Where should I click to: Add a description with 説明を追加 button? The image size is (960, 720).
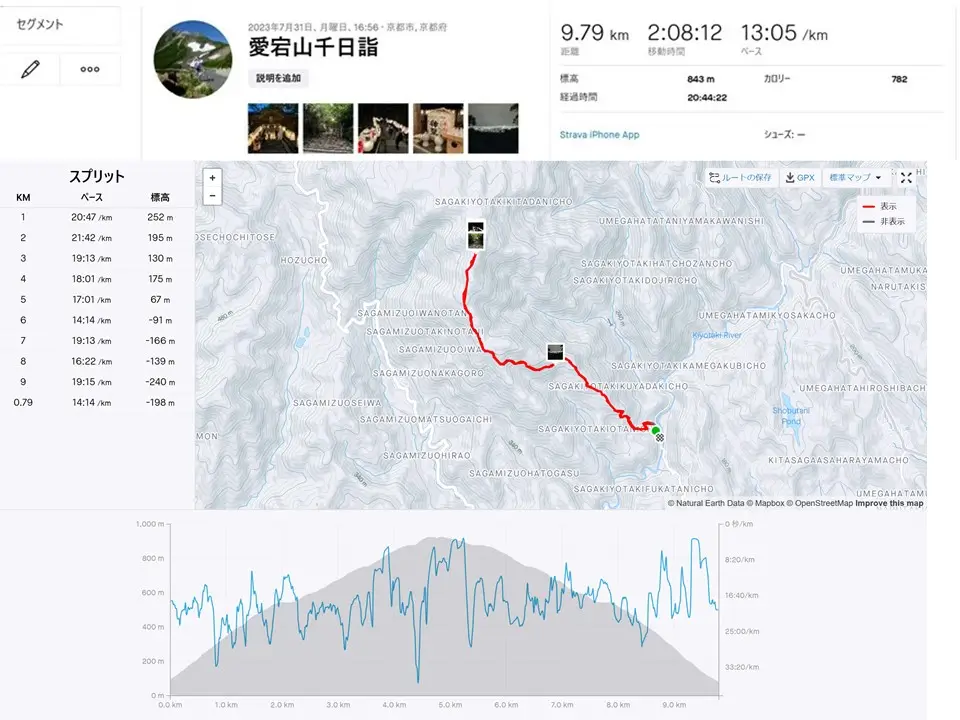coord(278,78)
